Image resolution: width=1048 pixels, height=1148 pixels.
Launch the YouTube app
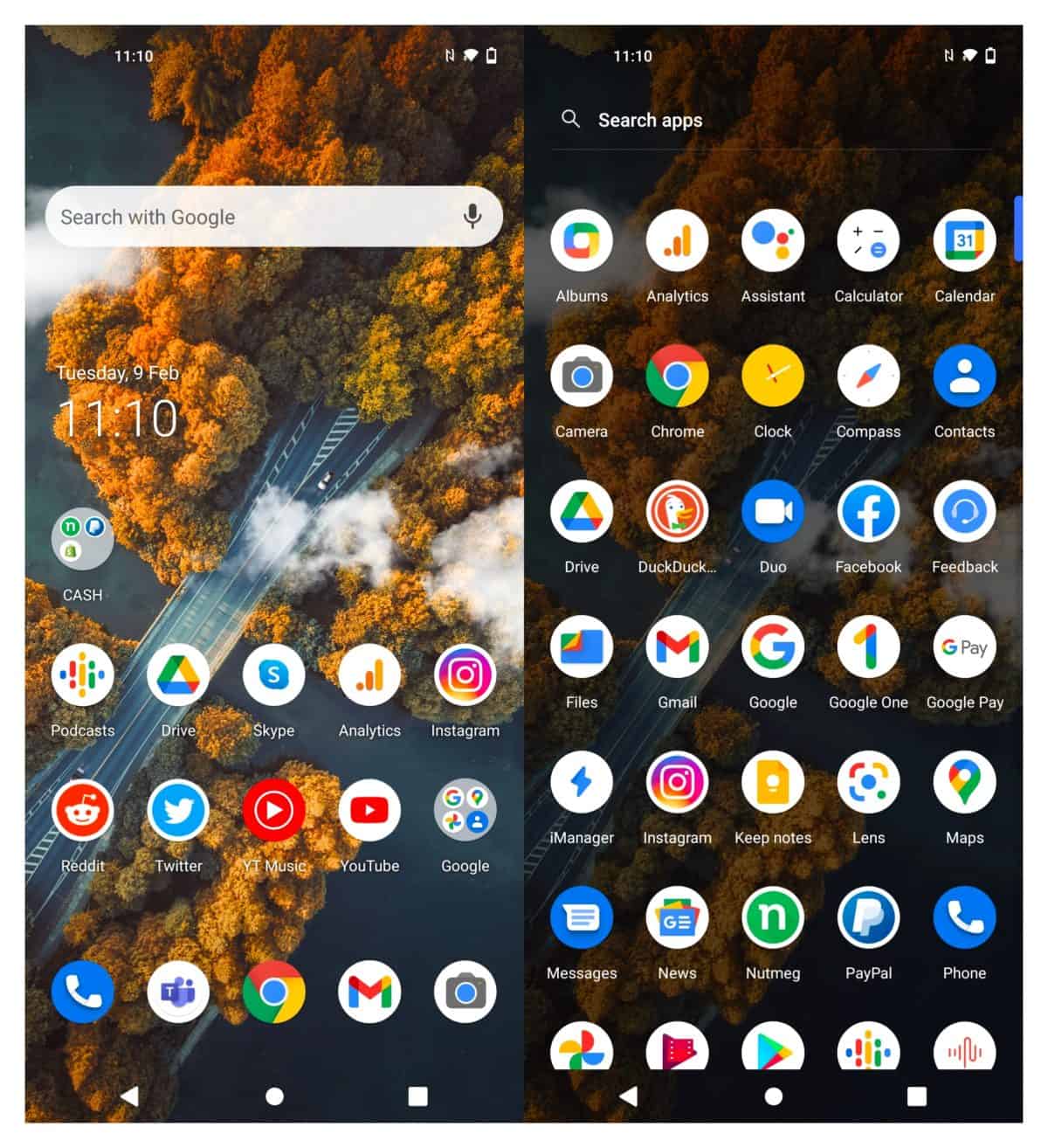tap(369, 810)
